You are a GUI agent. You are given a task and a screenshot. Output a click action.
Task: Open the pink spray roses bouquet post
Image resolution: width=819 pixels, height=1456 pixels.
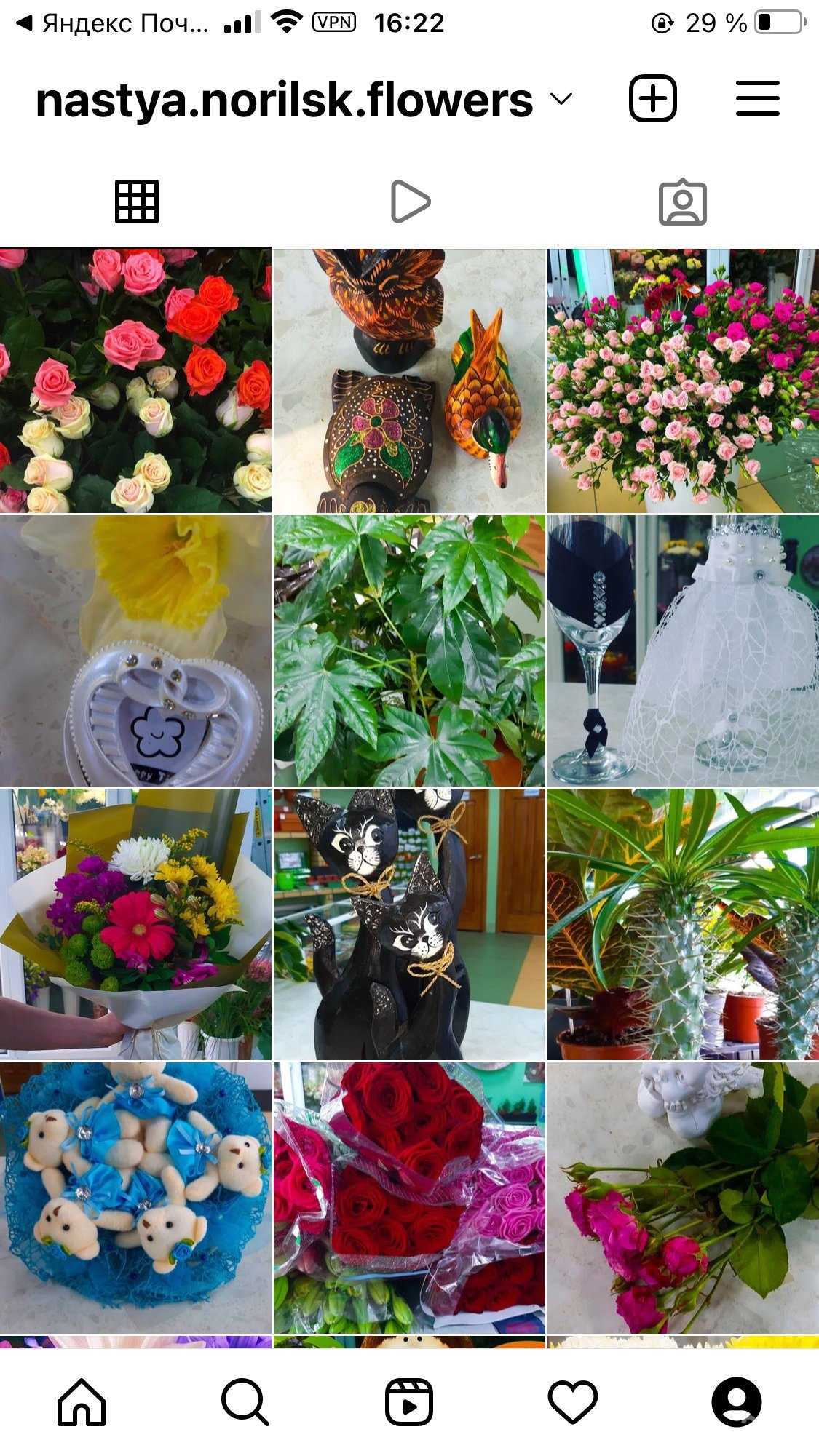[683, 380]
